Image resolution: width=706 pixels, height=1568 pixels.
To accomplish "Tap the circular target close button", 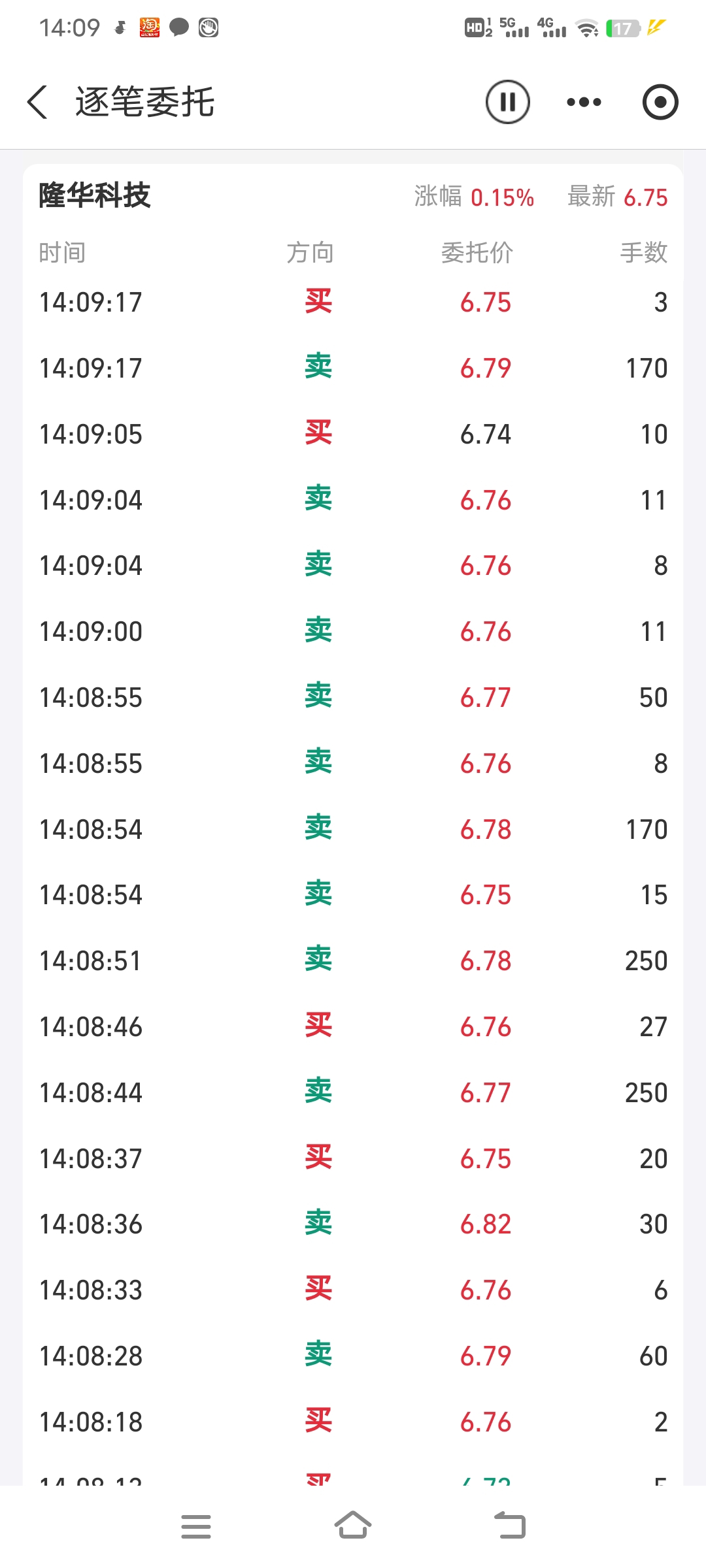I will coord(660,102).
